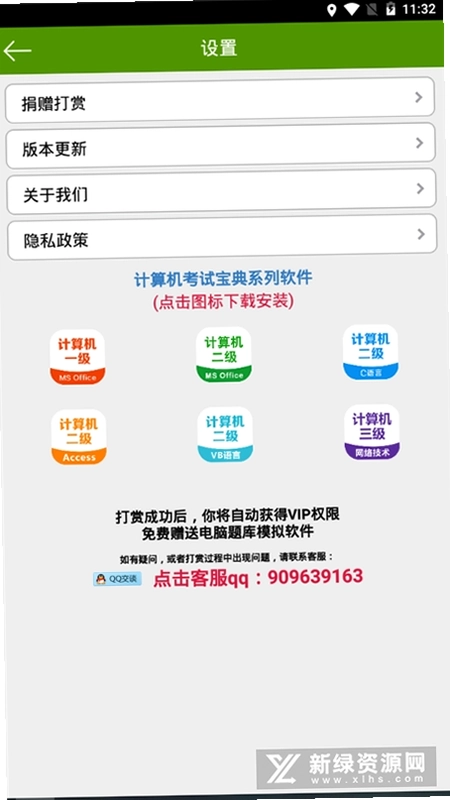
Task: Open the 捐赠打赏 row
Action: [220, 100]
